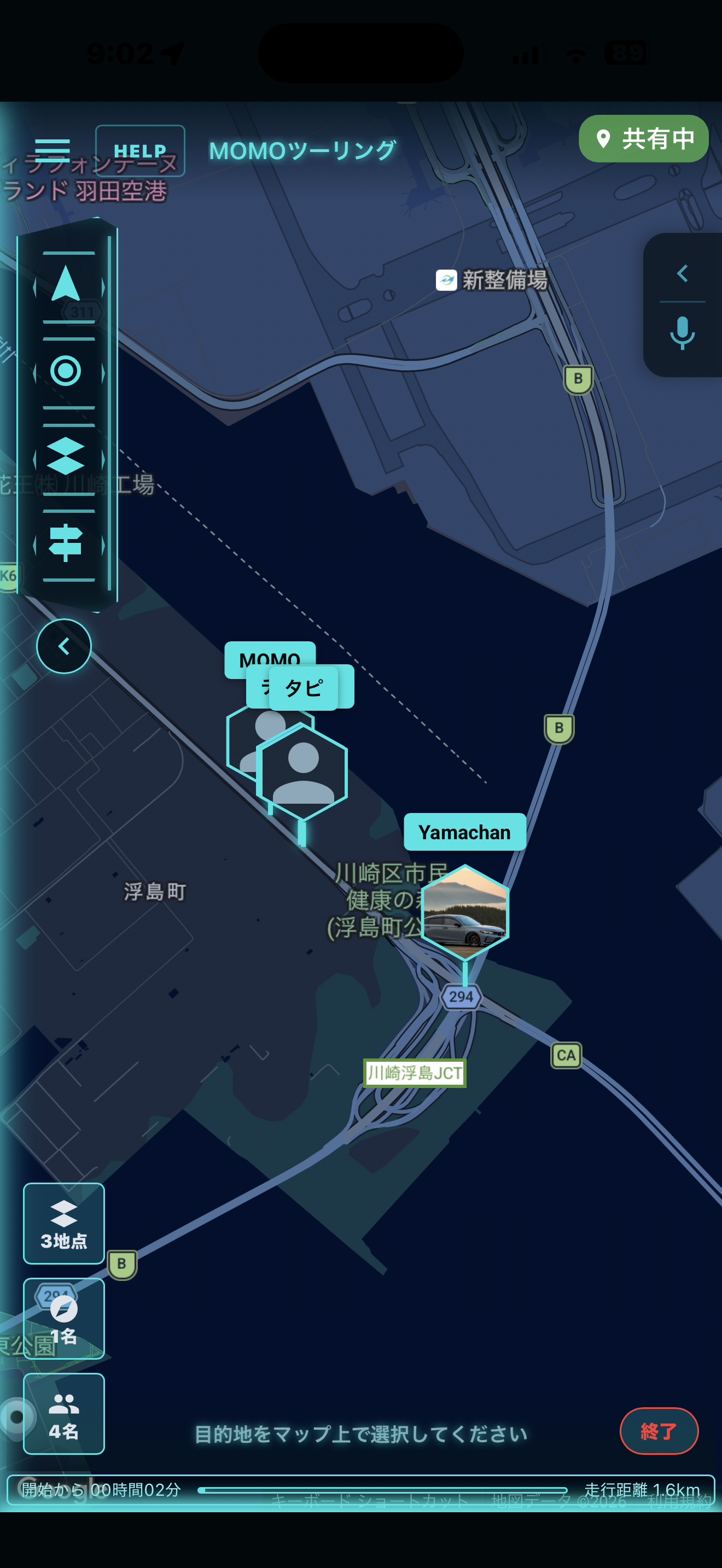Screen dimensions: 722x1568
Task: Select the タピ member marker
Action: tap(302, 772)
